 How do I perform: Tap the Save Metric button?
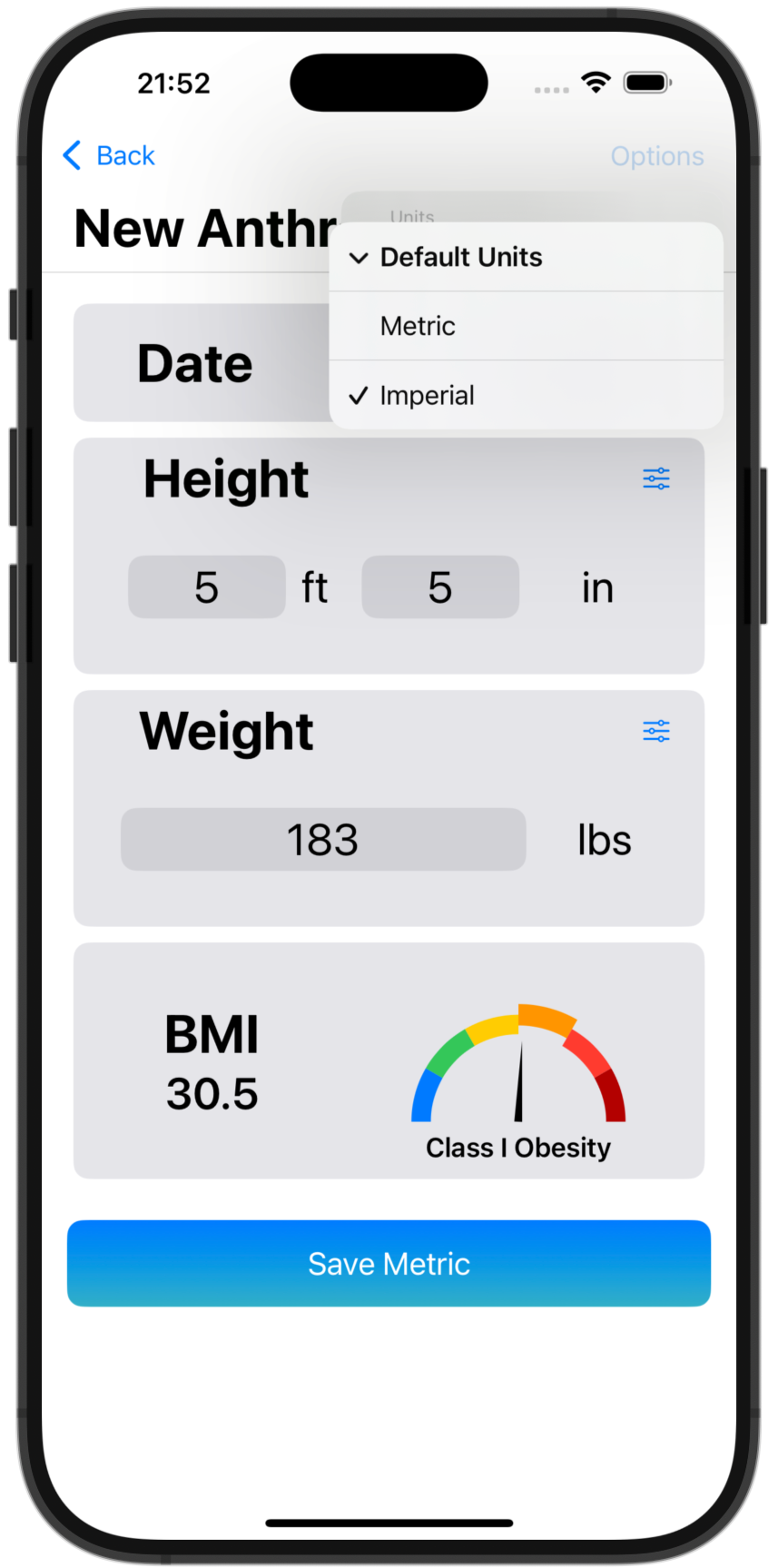[389, 1263]
